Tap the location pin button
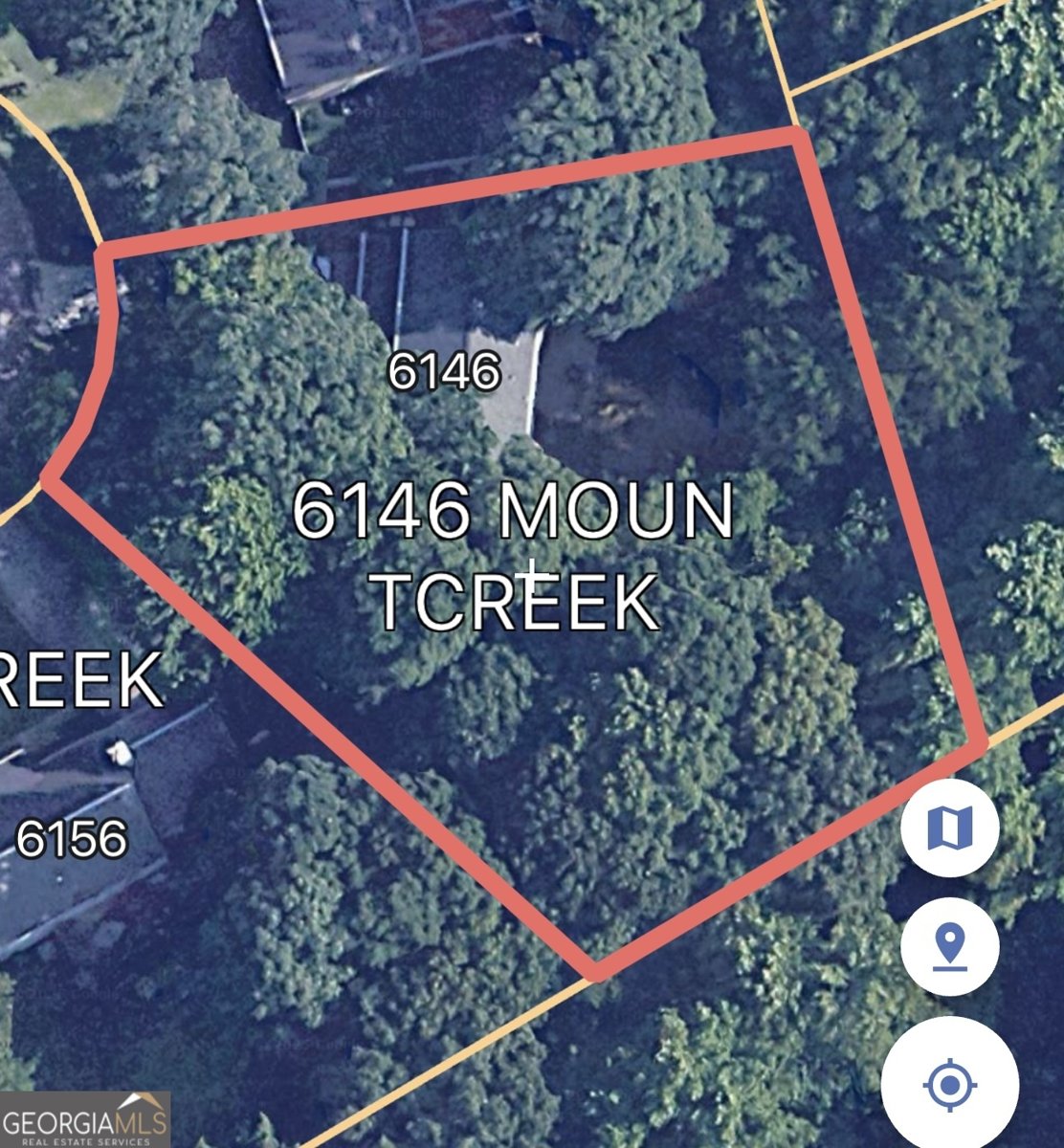Screen dimensions: 1064x1148 (949, 946)
